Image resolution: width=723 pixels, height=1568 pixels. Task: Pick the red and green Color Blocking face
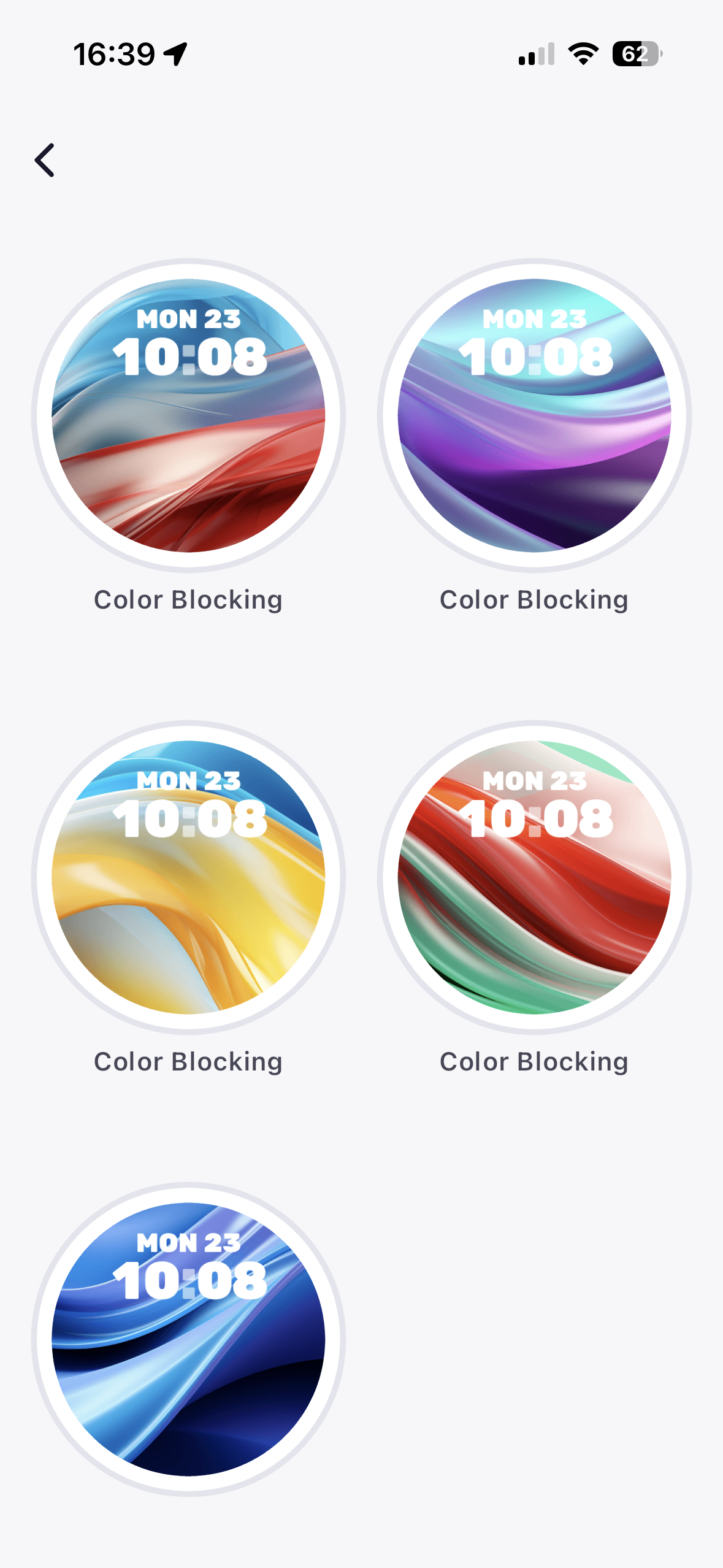tap(534, 877)
